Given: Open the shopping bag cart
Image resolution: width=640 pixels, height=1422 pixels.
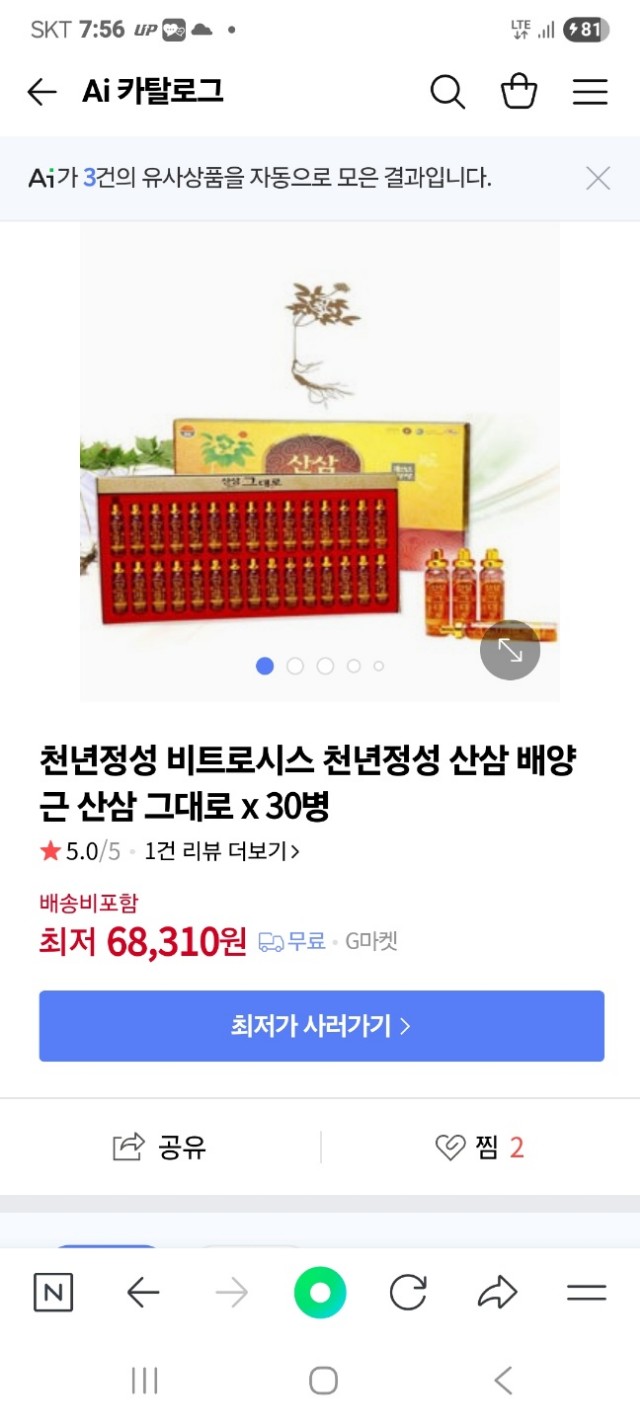Looking at the screenshot, I should pyautogui.click(x=519, y=92).
